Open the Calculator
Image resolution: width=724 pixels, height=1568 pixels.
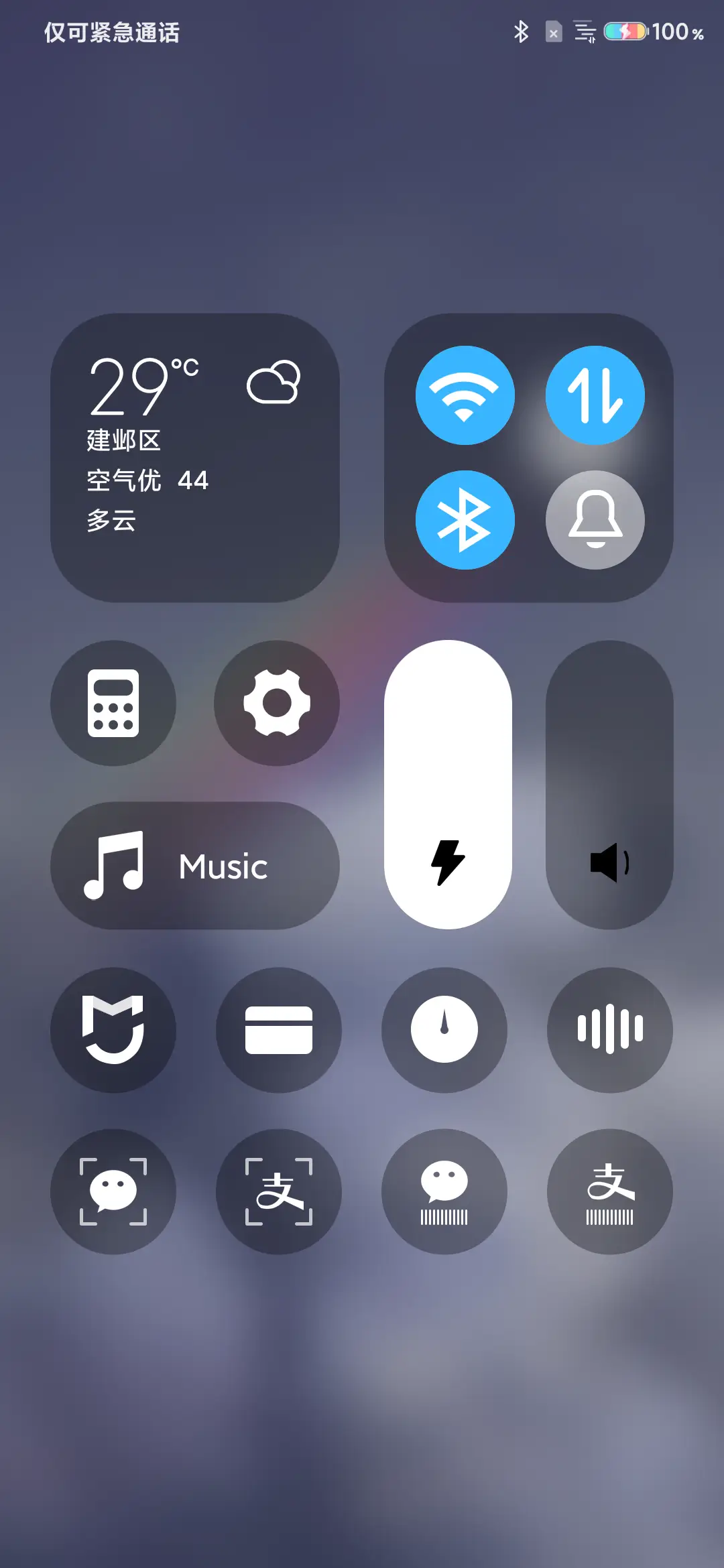[x=113, y=704]
